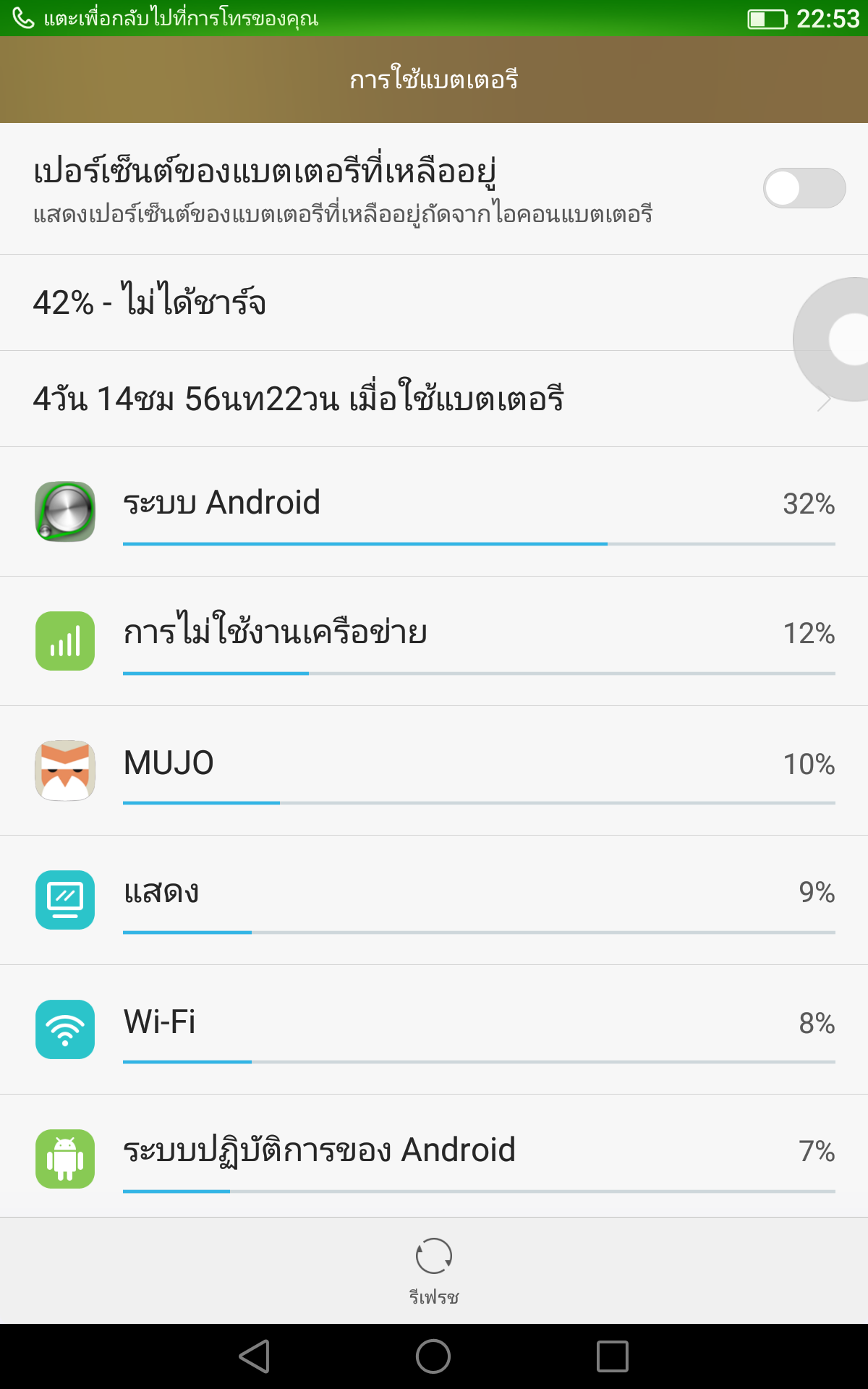
Task: Open การไม่ใช้งานเครือข่าย usage details
Action: click(434, 641)
